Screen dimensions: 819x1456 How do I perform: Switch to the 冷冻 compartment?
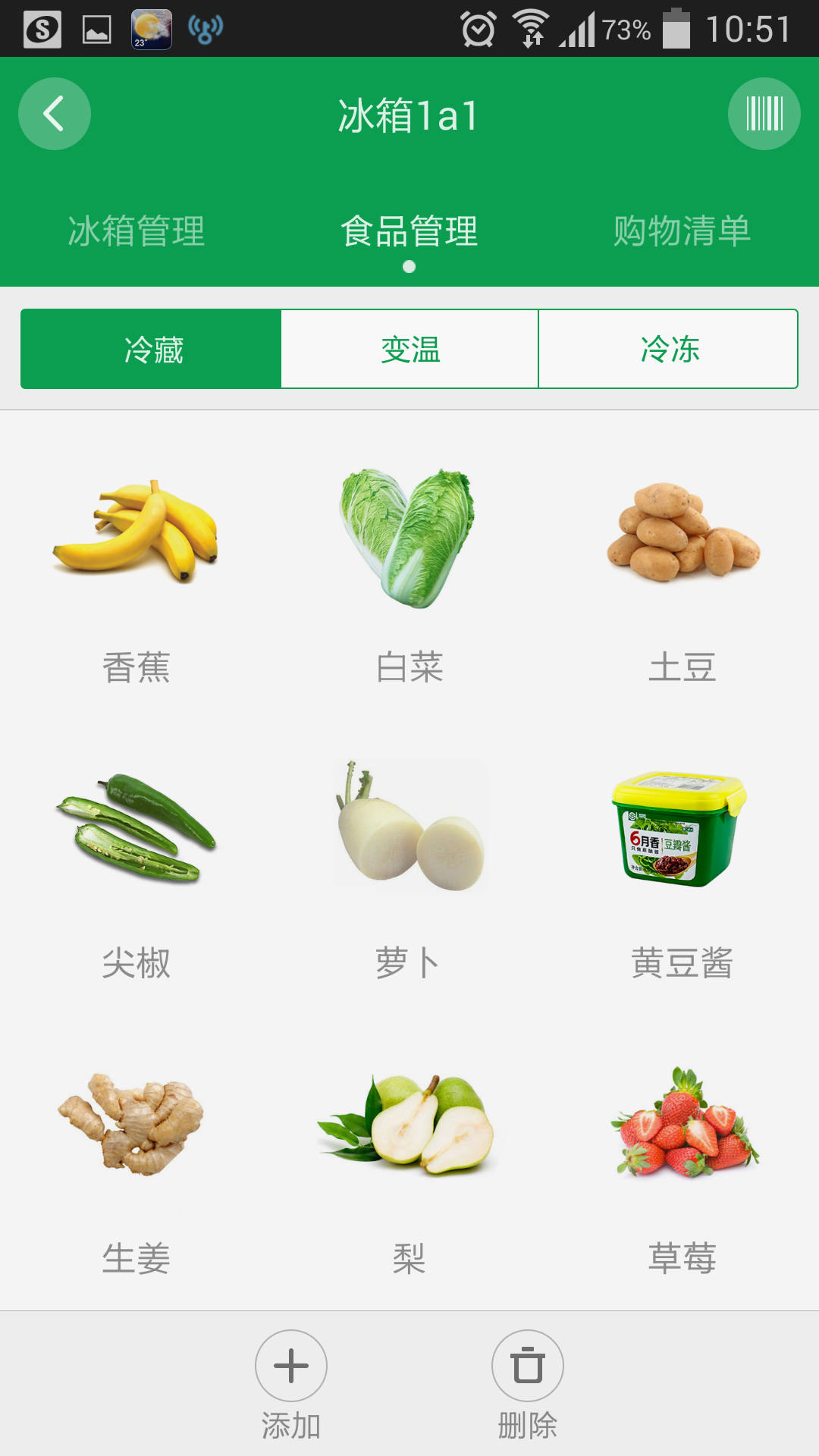click(668, 349)
